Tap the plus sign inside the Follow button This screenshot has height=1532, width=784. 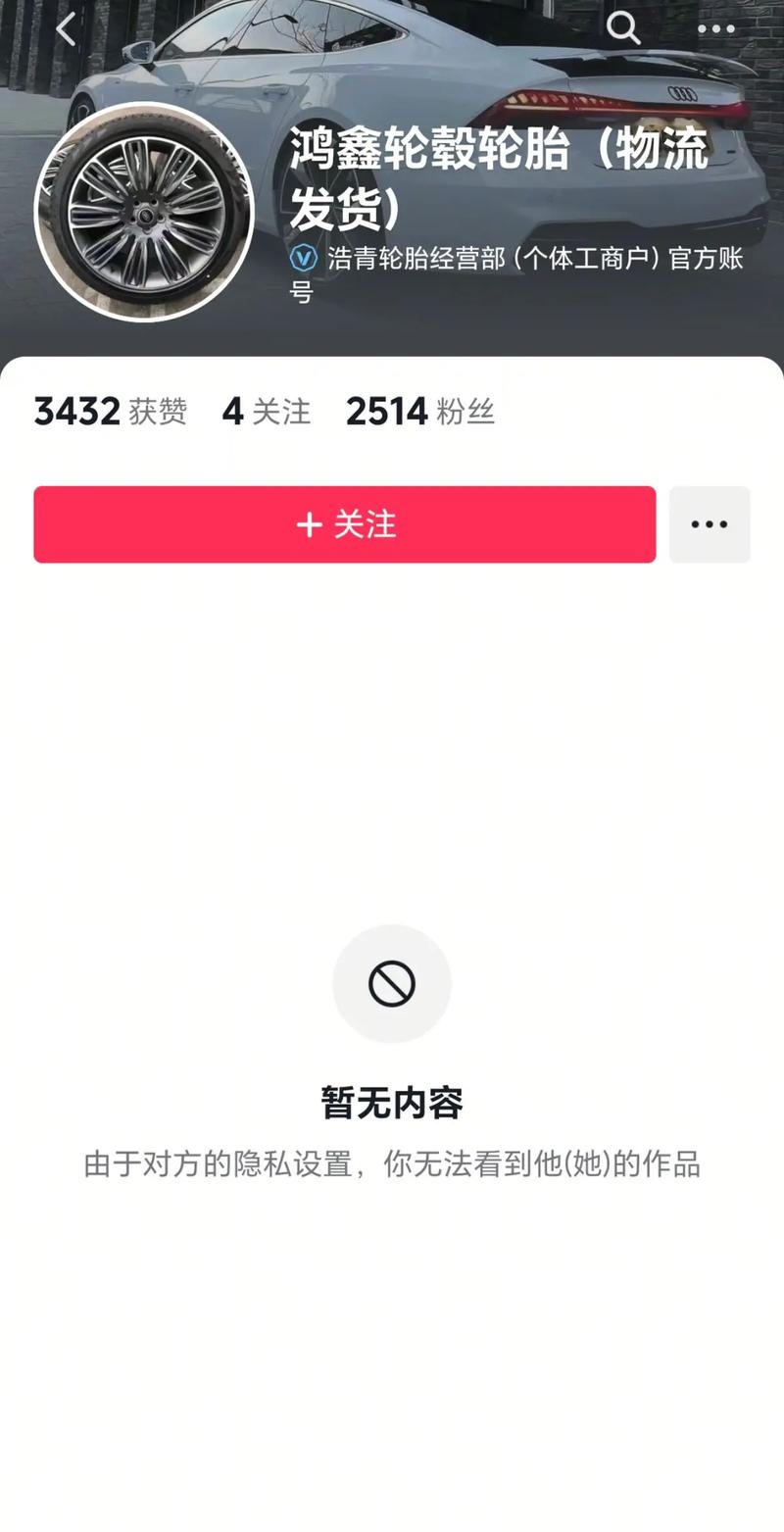[x=311, y=524]
